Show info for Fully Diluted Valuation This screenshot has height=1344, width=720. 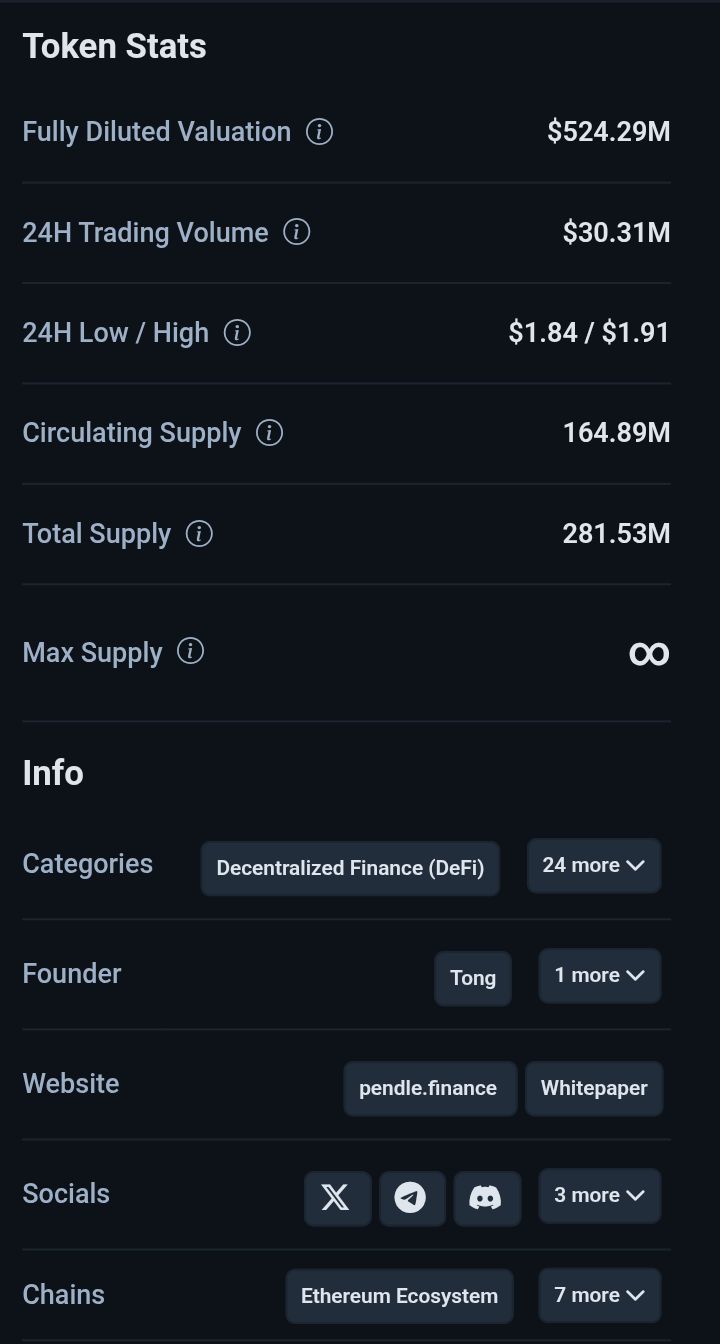pyautogui.click(x=319, y=132)
